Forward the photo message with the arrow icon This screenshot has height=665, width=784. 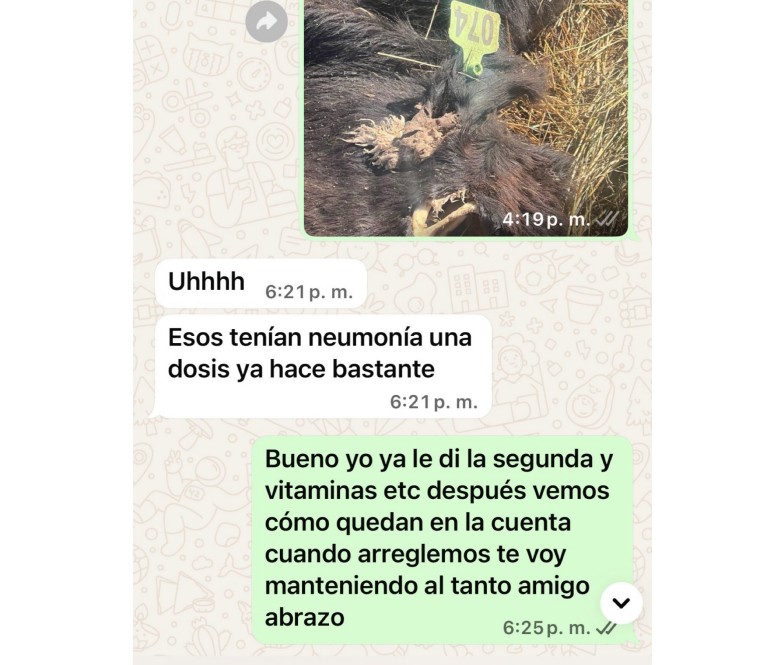click(x=266, y=21)
